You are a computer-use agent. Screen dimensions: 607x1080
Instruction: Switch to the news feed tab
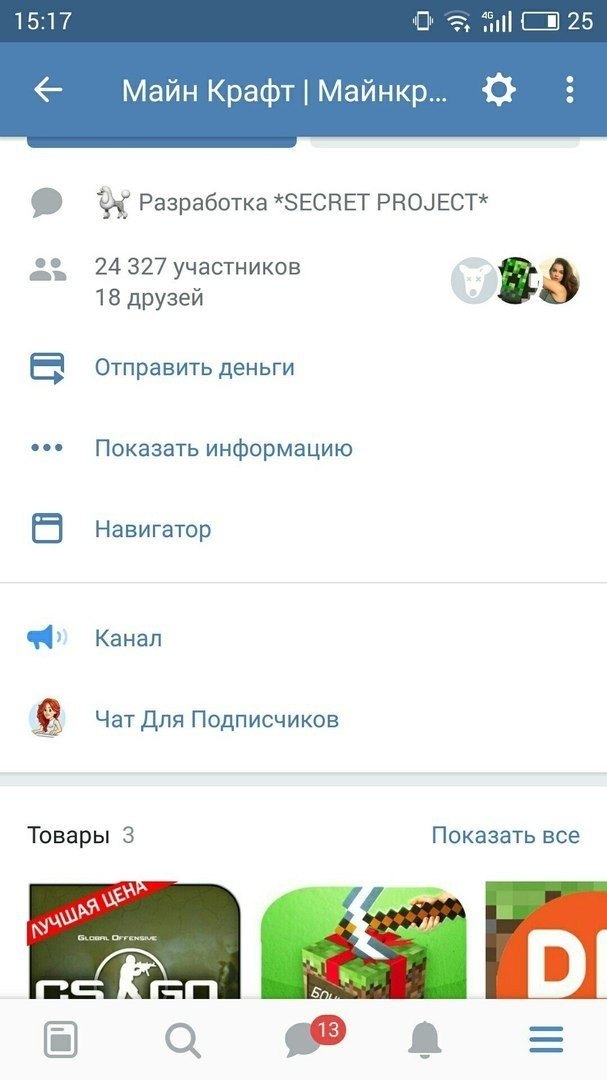coord(60,1040)
